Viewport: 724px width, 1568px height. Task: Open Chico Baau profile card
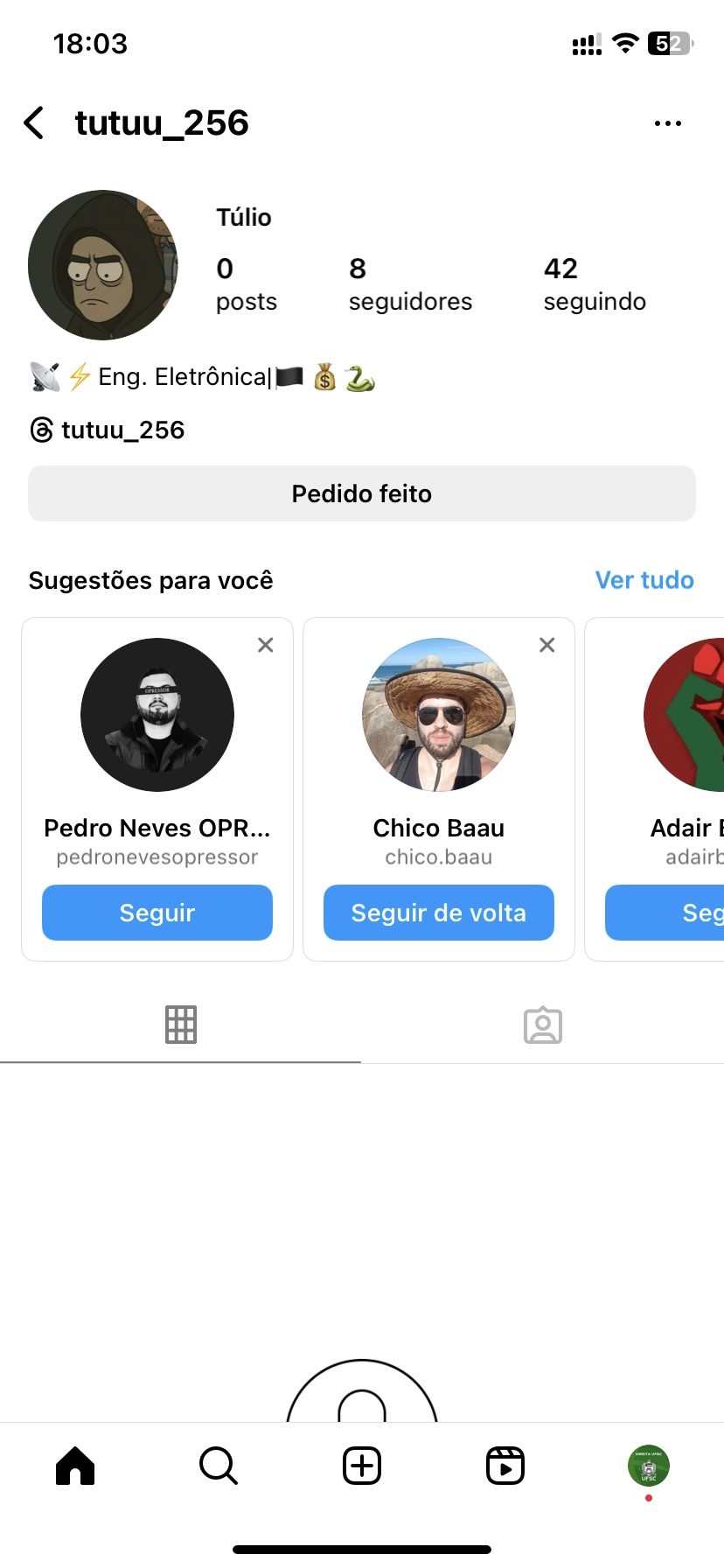(x=439, y=715)
